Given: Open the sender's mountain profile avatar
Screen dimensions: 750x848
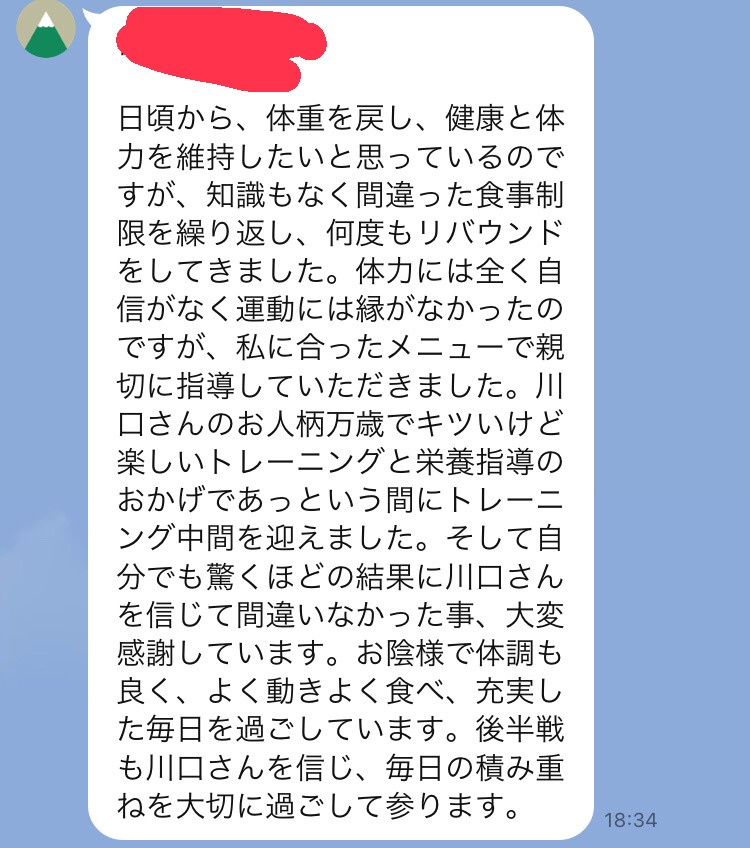Looking at the screenshot, I should 46,30.
